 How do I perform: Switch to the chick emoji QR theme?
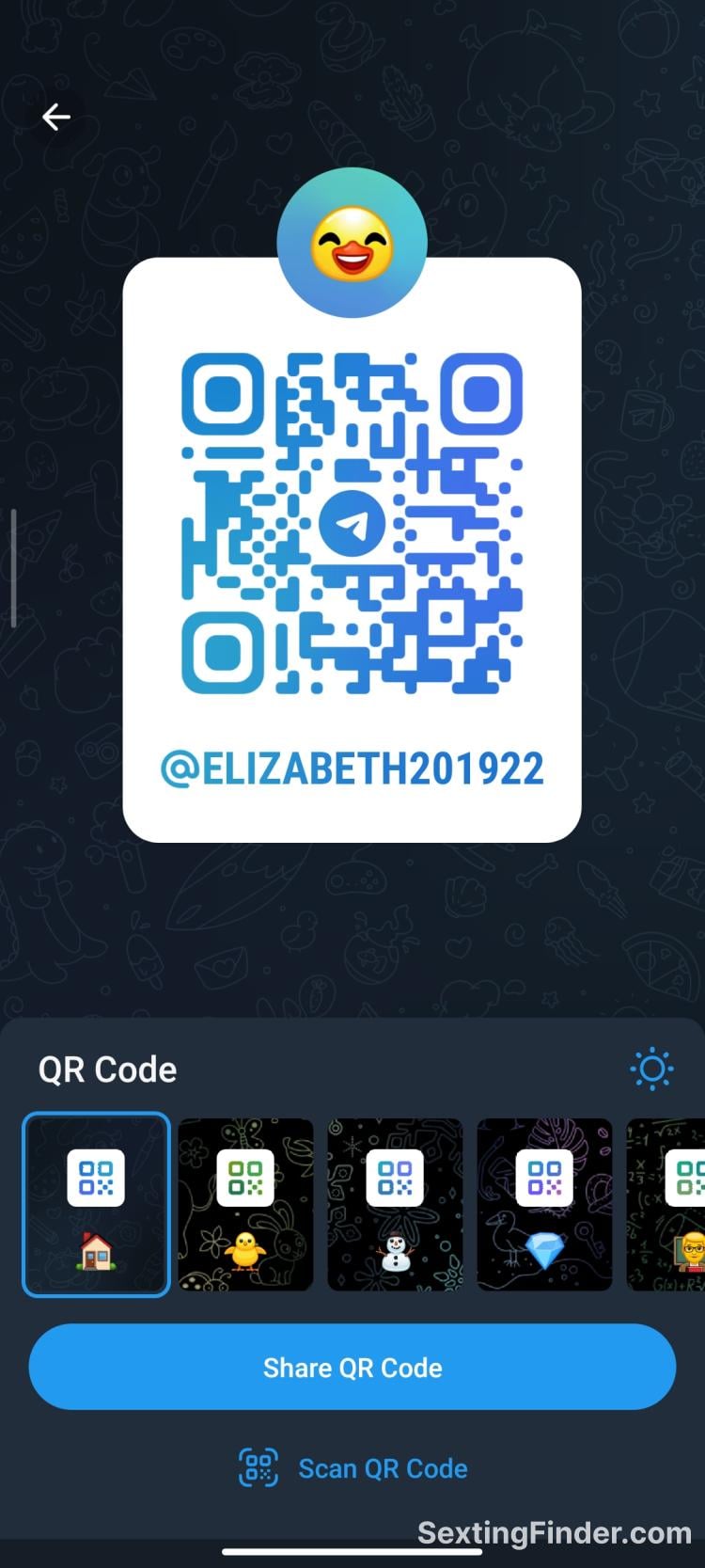coord(244,1205)
